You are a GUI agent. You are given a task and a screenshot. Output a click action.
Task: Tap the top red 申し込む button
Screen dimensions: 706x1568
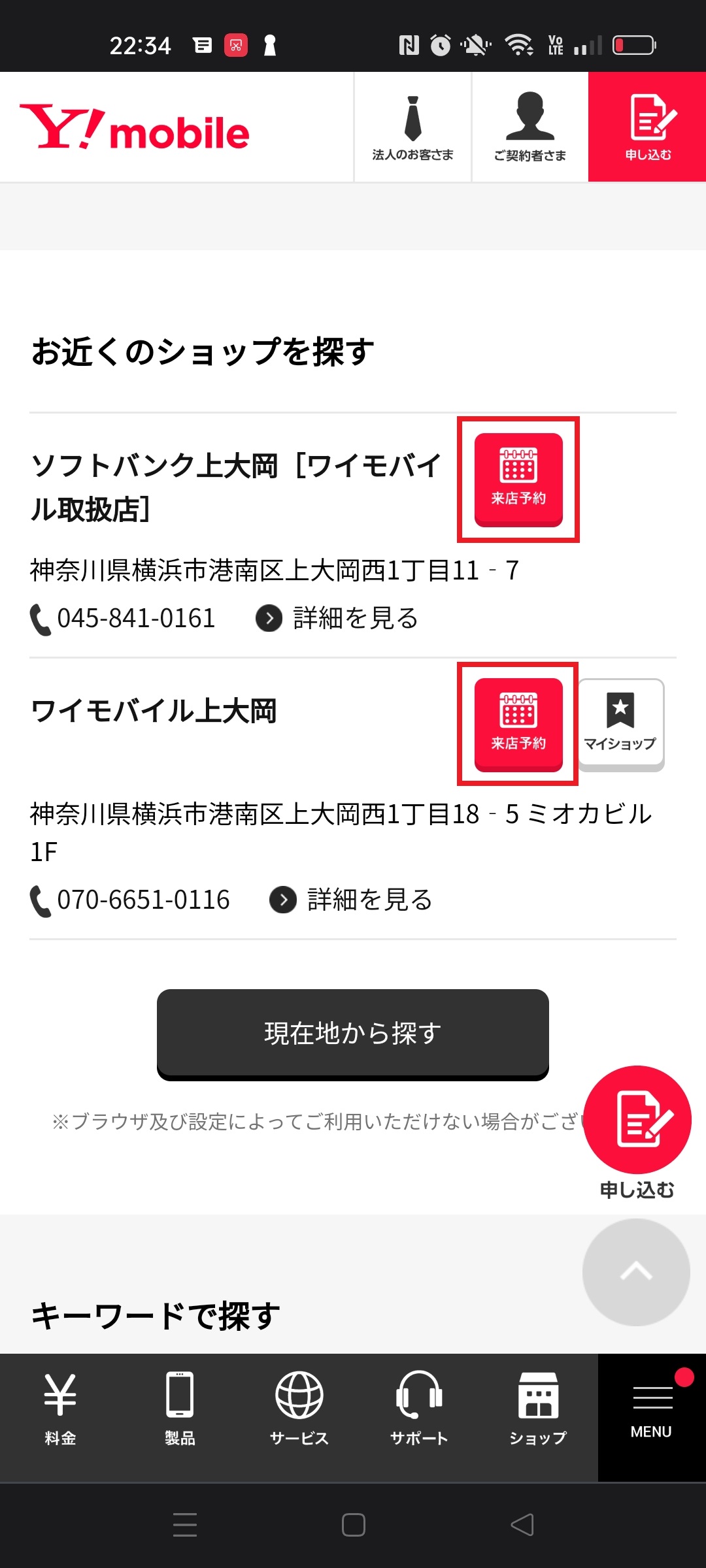(x=647, y=127)
